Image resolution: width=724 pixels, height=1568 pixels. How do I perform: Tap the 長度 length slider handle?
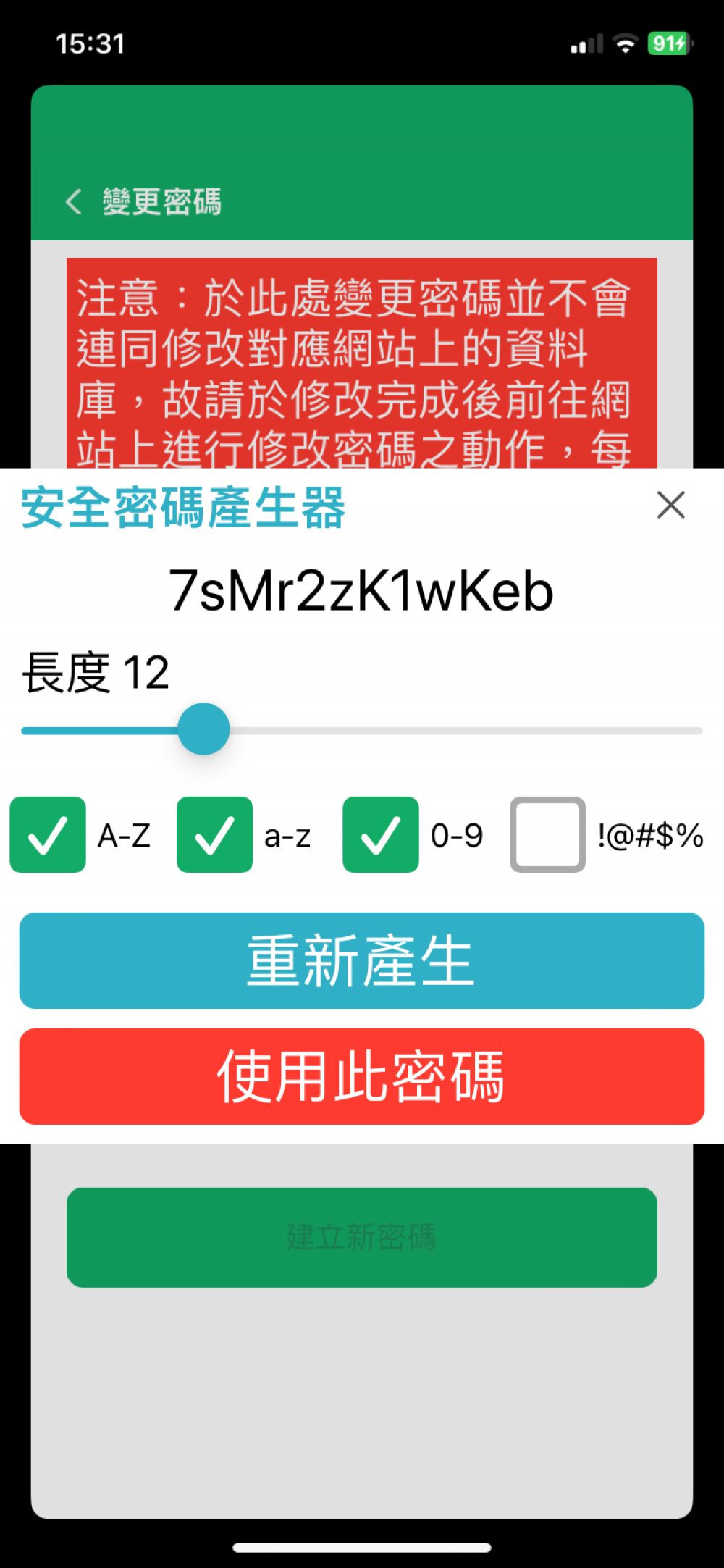point(203,729)
